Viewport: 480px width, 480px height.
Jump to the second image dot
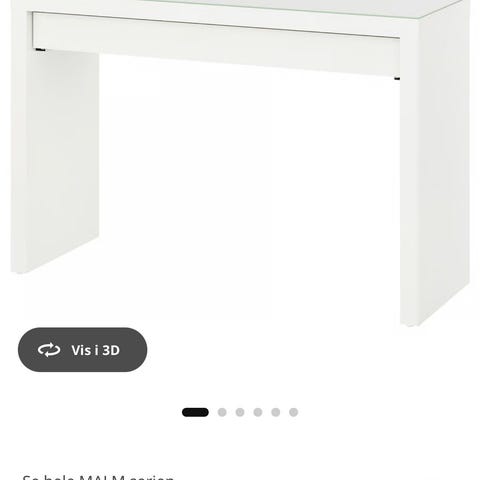[x=222, y=412]
